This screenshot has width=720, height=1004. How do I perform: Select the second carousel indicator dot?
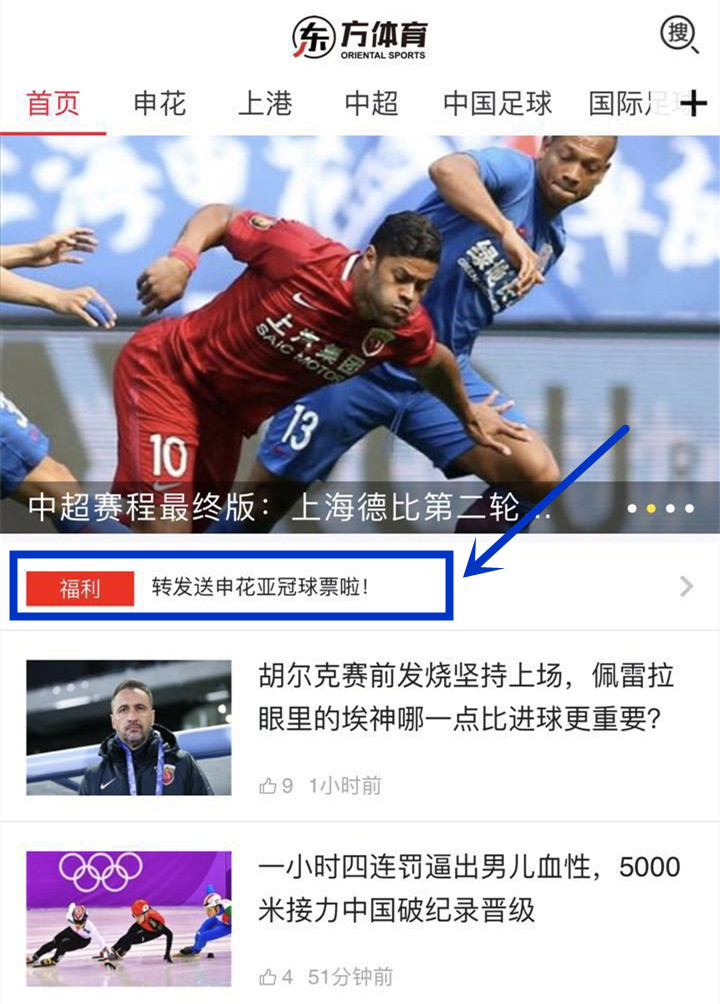[650, 508]
